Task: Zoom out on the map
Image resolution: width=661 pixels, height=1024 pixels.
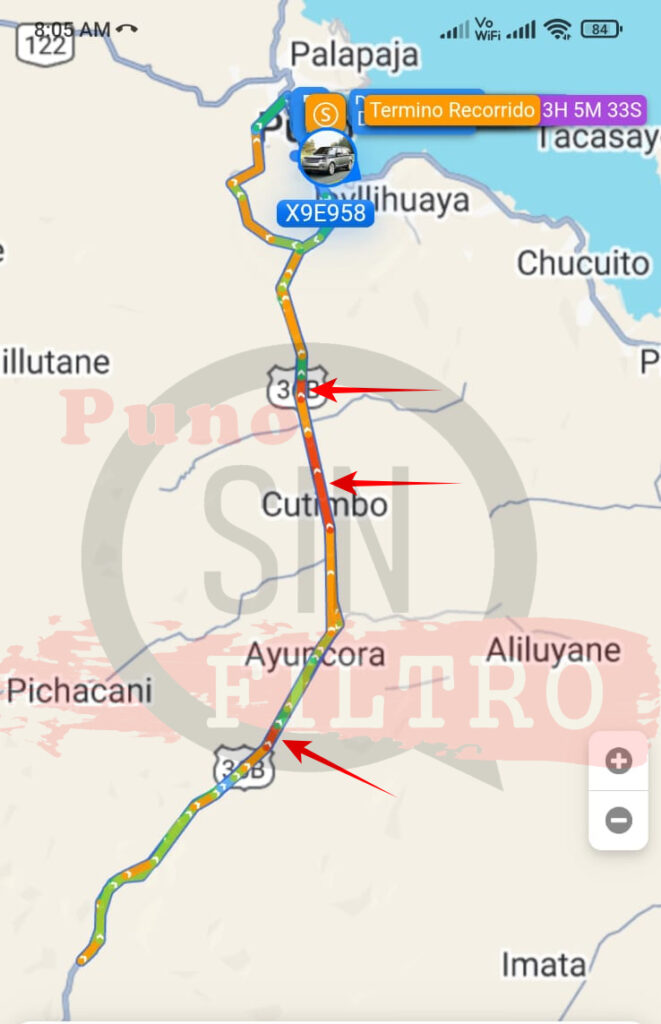Action: (x=618, y=821)
